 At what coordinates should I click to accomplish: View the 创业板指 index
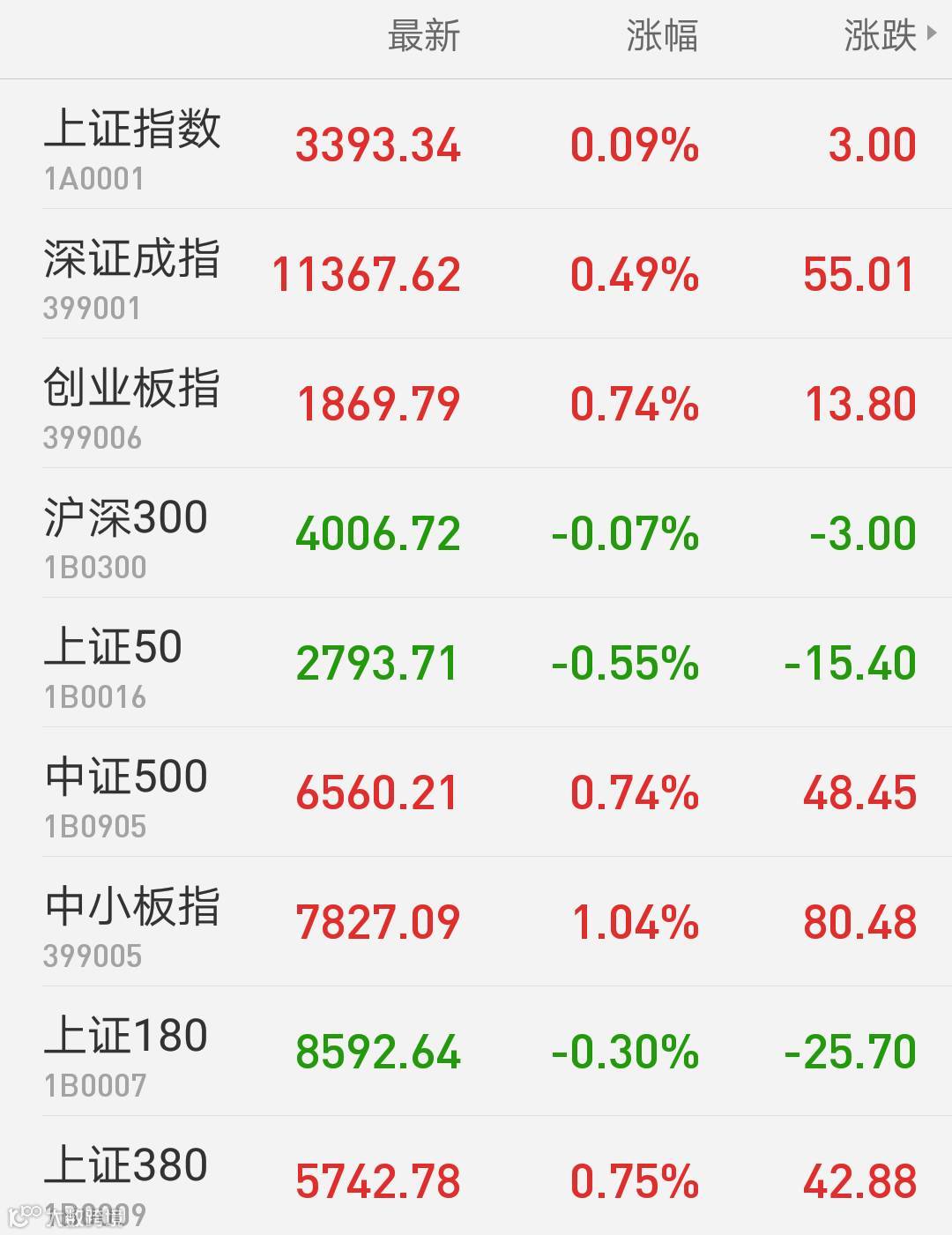tap(476, 403)
